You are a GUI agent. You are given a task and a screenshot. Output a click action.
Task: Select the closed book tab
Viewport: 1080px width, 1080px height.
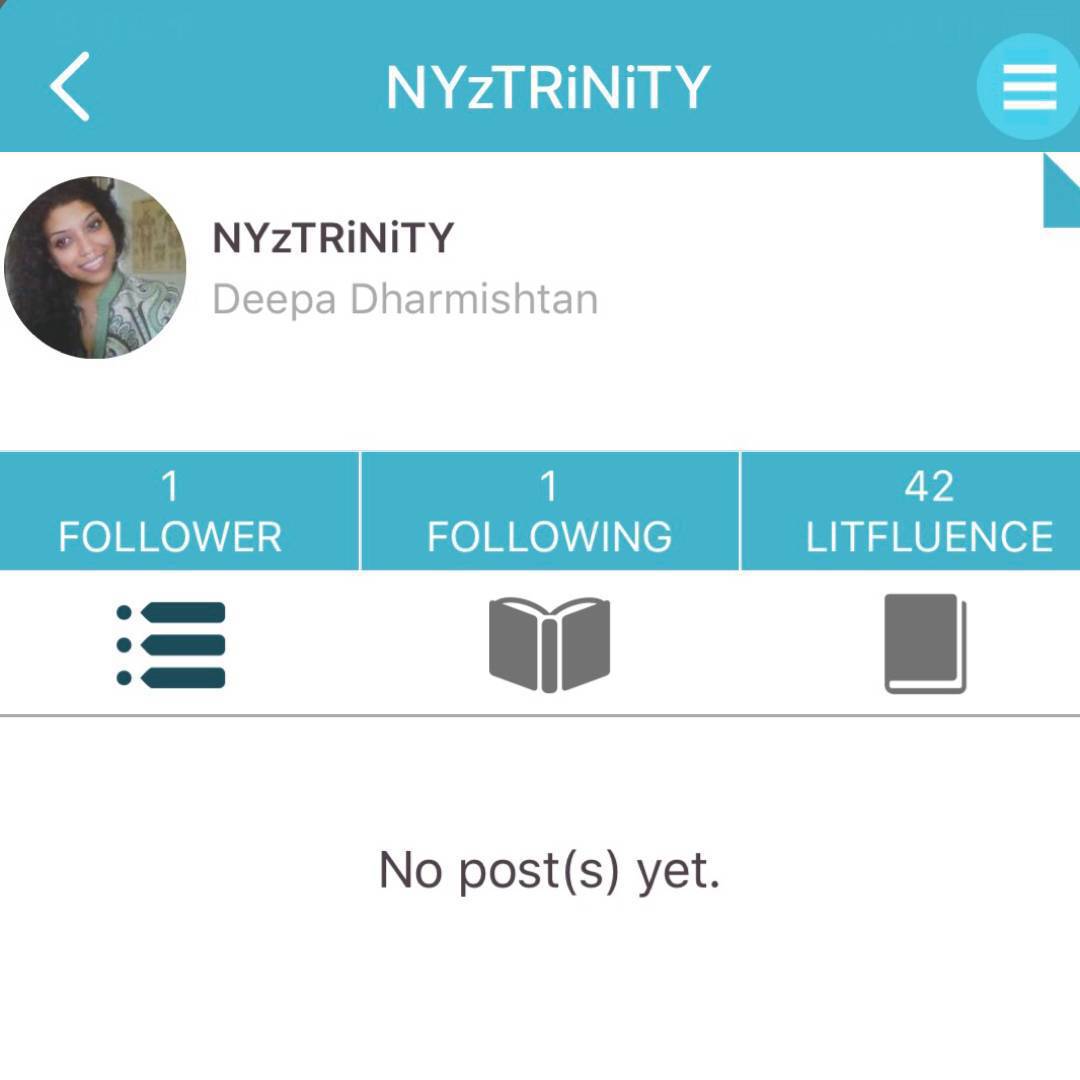click(926, 645)
